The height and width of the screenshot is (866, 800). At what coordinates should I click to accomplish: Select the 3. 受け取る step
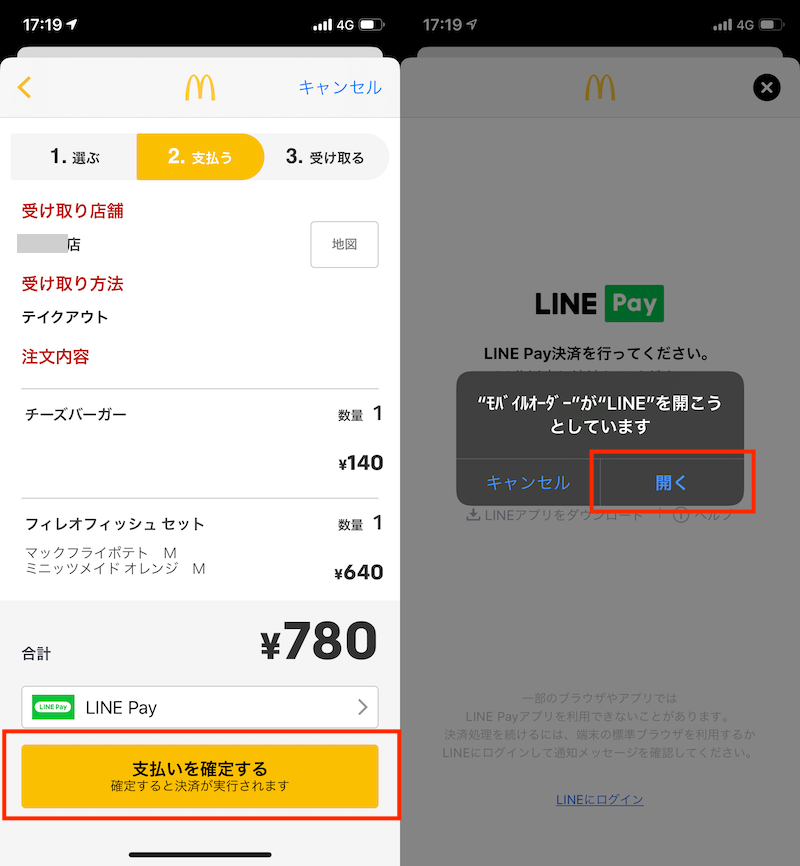[x=325, y=157]
